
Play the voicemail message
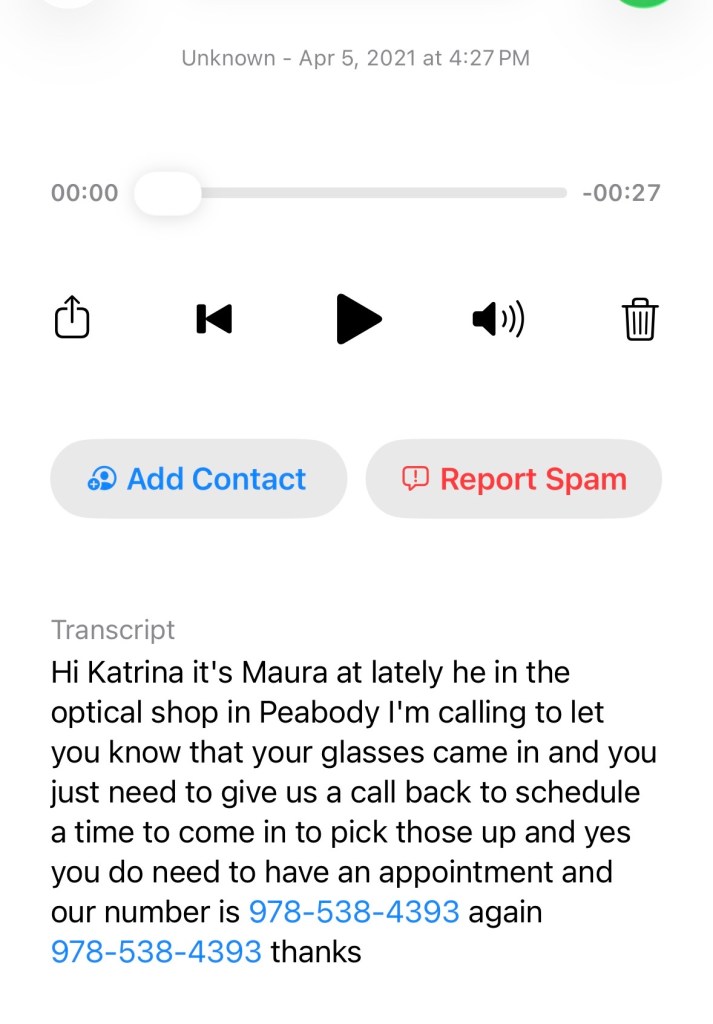tap(358, 319)
